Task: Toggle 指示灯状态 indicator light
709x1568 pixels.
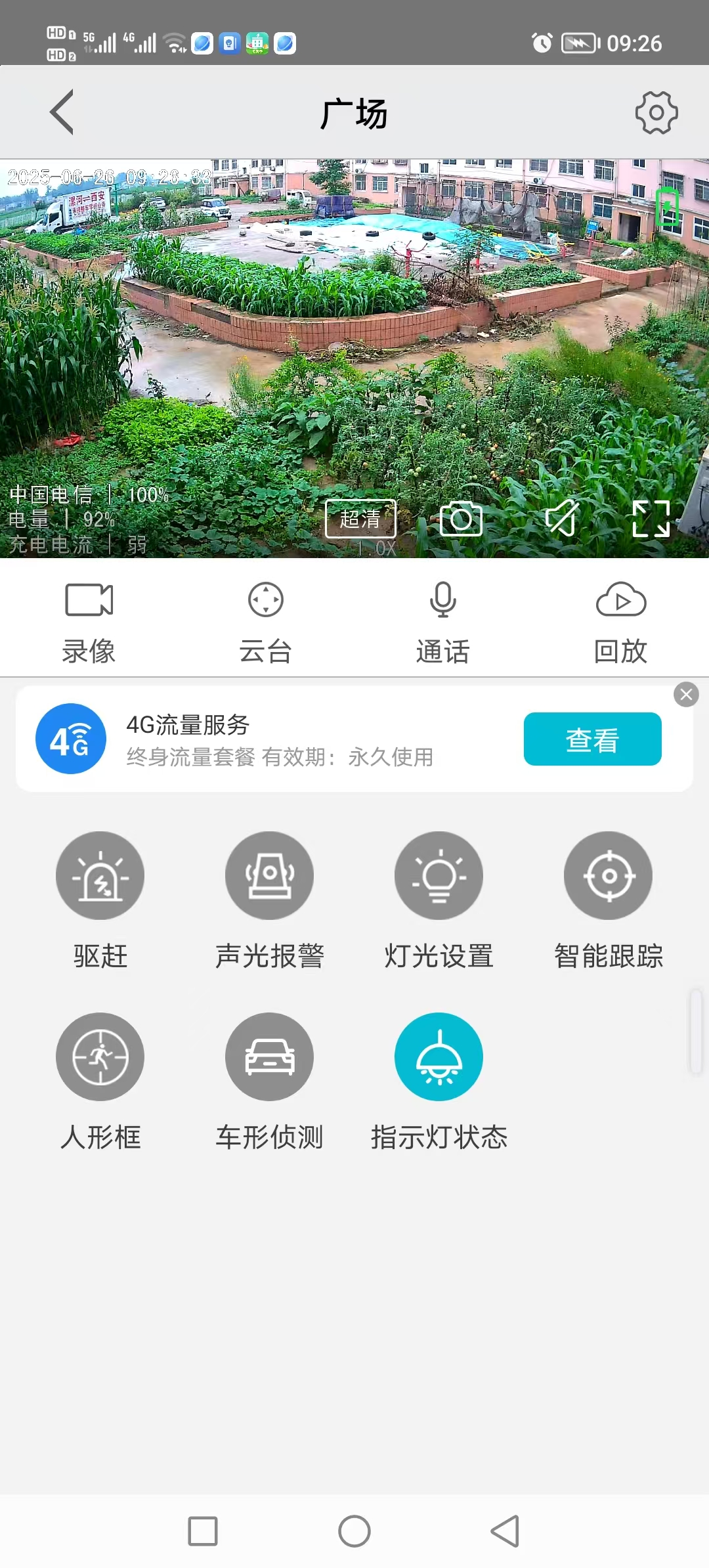Action: click(x=439, y=1057)
